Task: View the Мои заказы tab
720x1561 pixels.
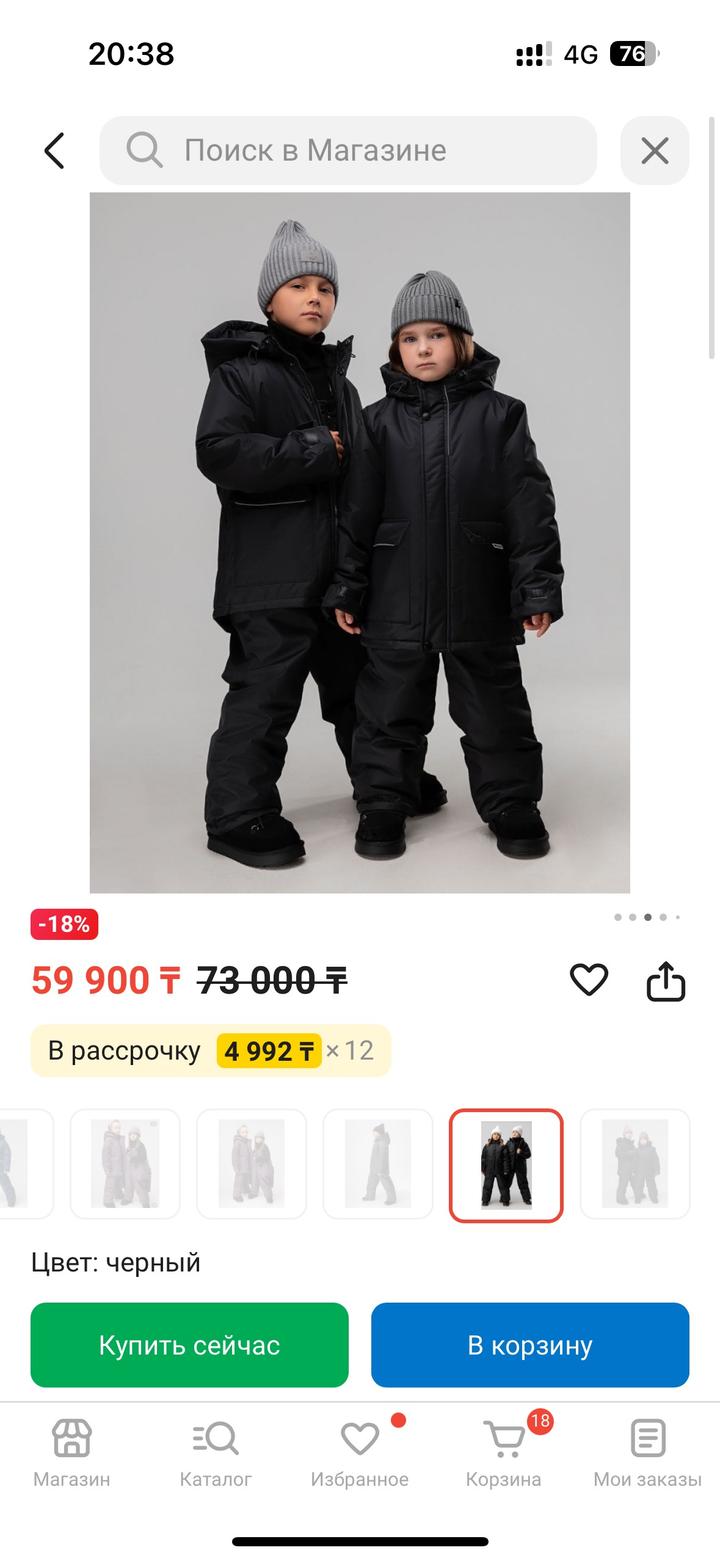Action: coord(647,1453)
